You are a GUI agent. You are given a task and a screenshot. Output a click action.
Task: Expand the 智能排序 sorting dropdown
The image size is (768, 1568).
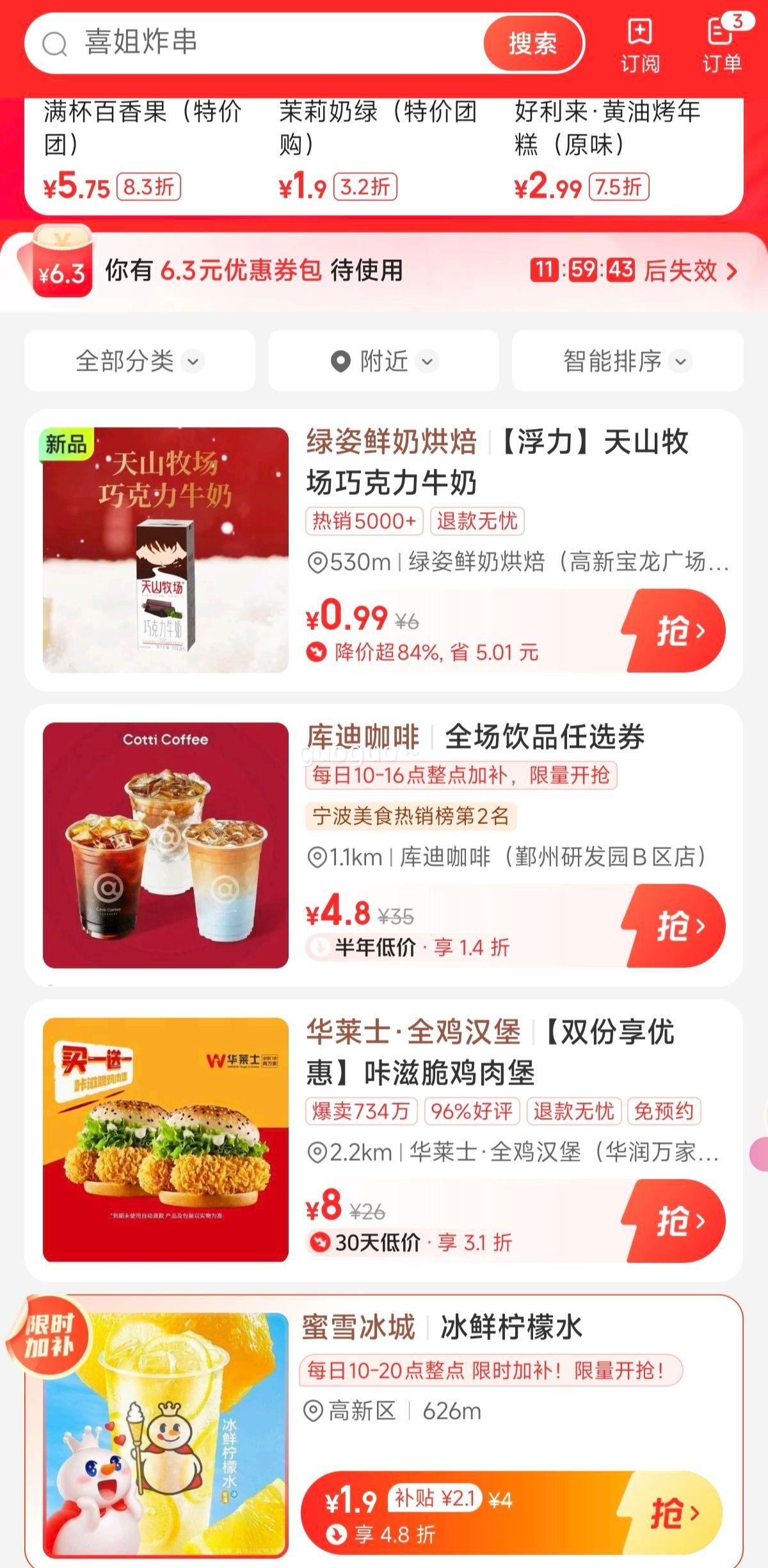(x=627, y=361)
